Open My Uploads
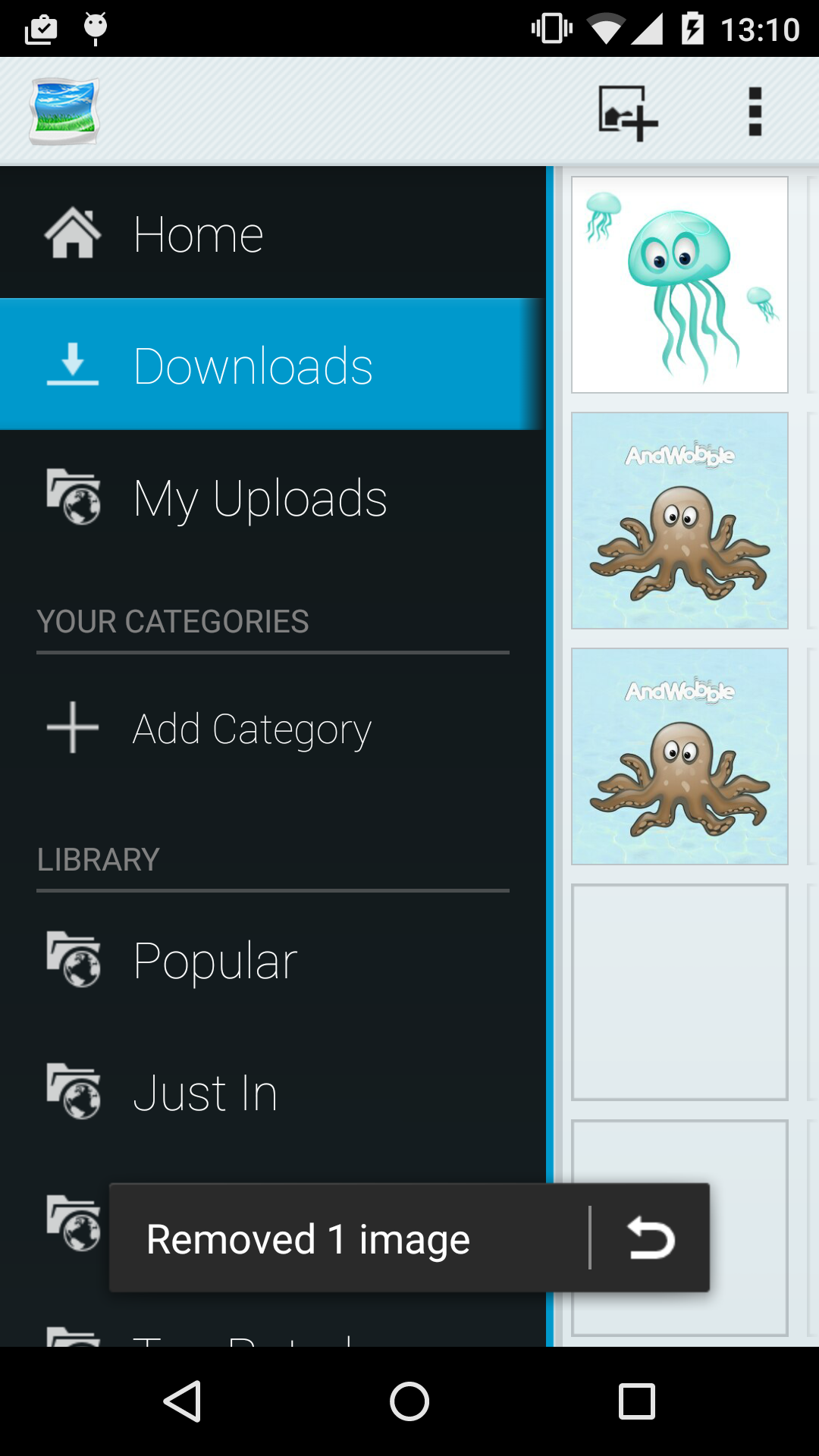Viewport: 819px width, 1456px height. pos(259,498)
